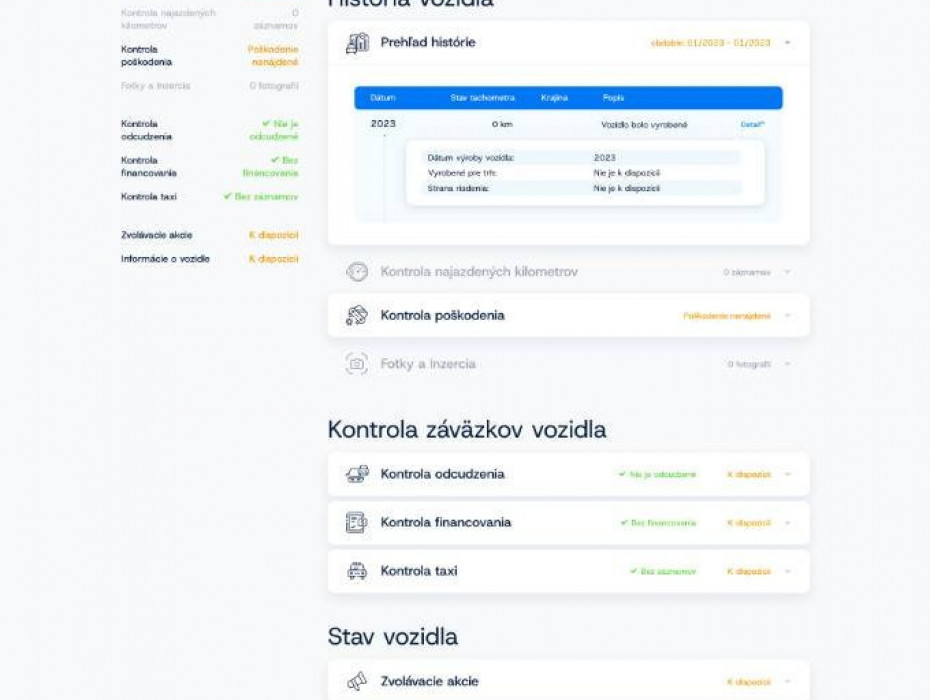
Task: Collapse the Prehľad histórie section
Action: 788,43
